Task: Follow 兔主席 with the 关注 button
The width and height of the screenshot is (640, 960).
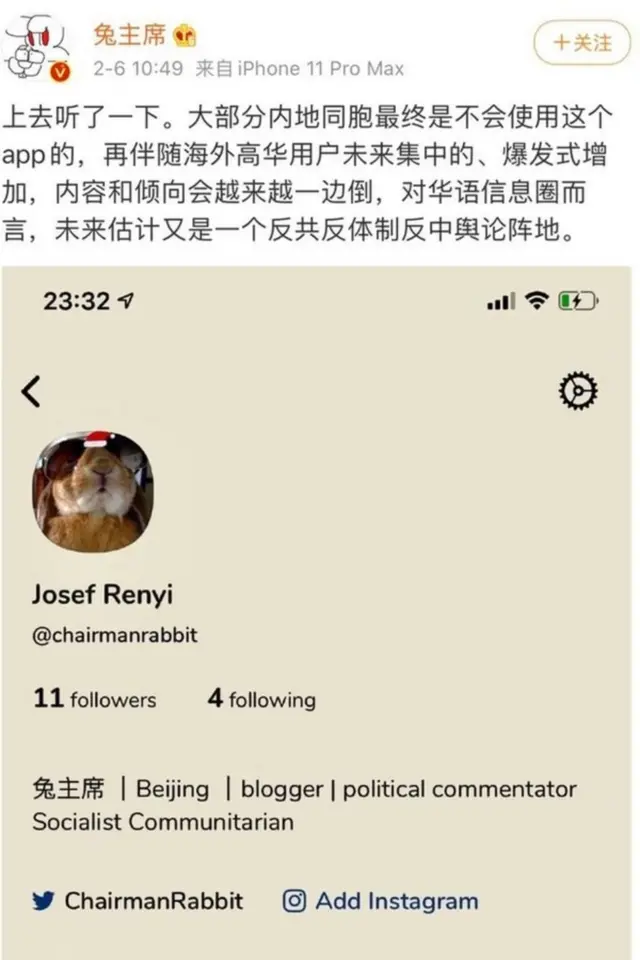Action: click(583, 42)
